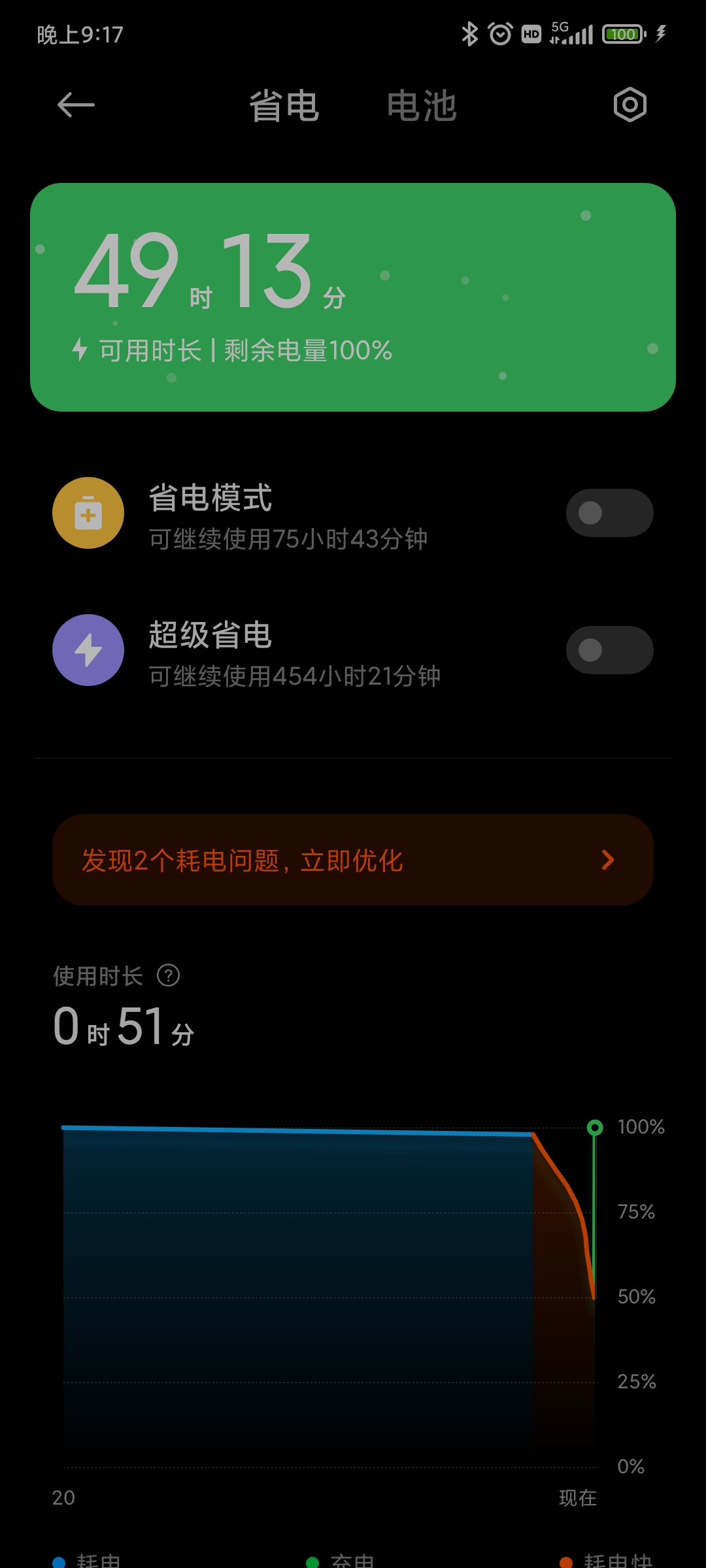706x1568 pixels.
Task: Tap the help icon next to 使用时长
Action: (x=168, y=975)
